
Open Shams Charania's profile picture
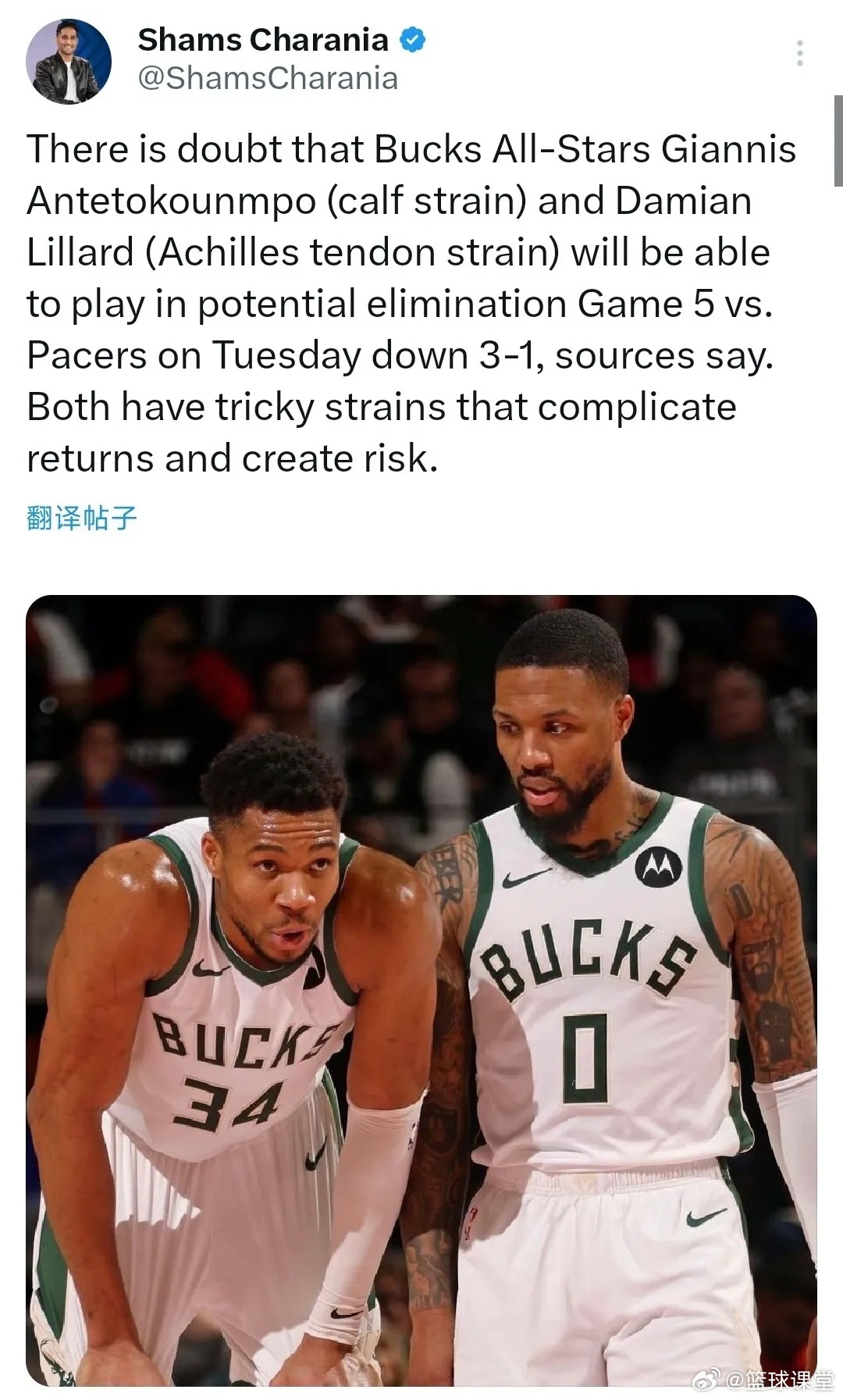pyautogui.click(x=69, y=62)
